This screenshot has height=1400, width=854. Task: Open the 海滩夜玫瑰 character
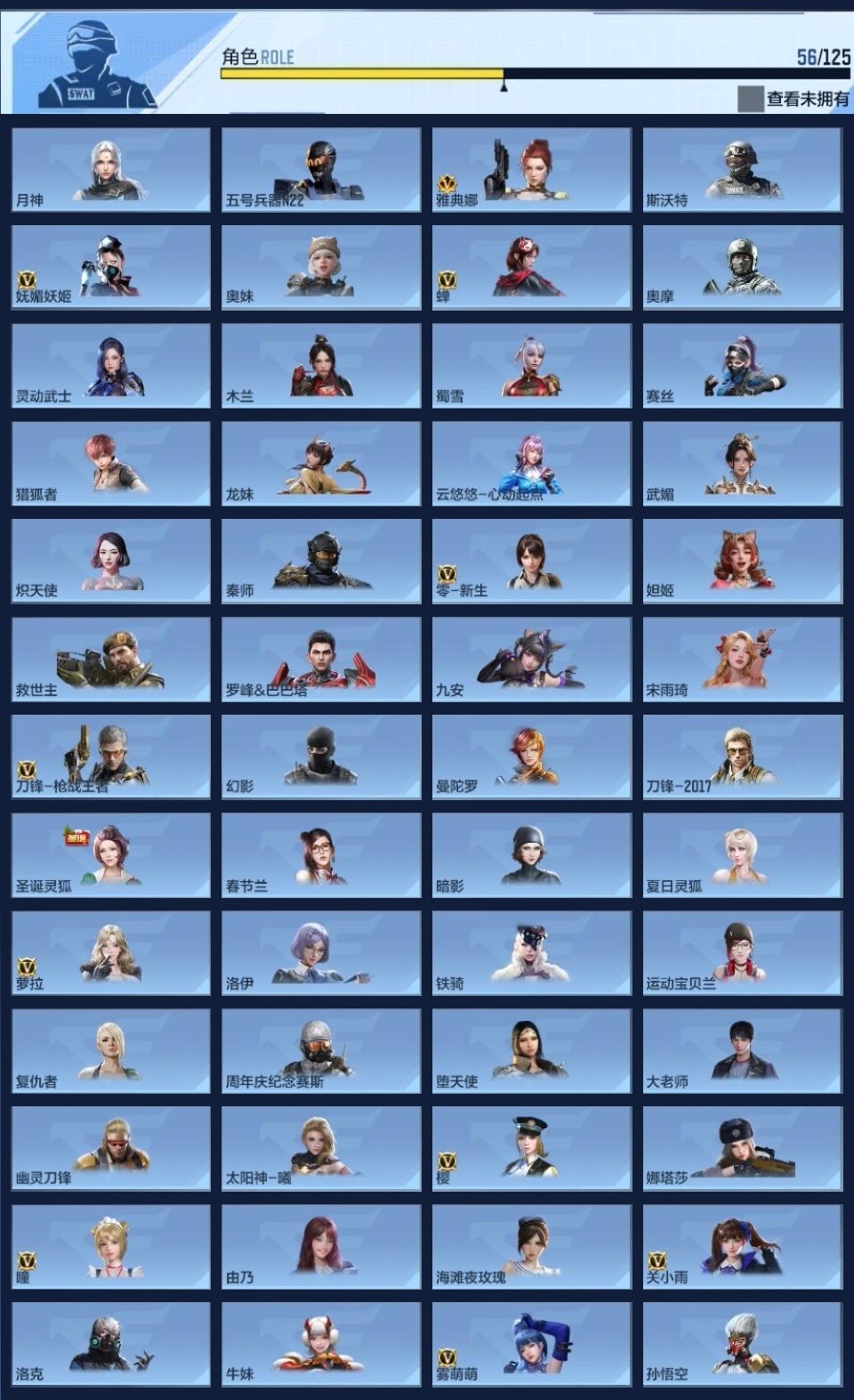[x=531, y=1246]
